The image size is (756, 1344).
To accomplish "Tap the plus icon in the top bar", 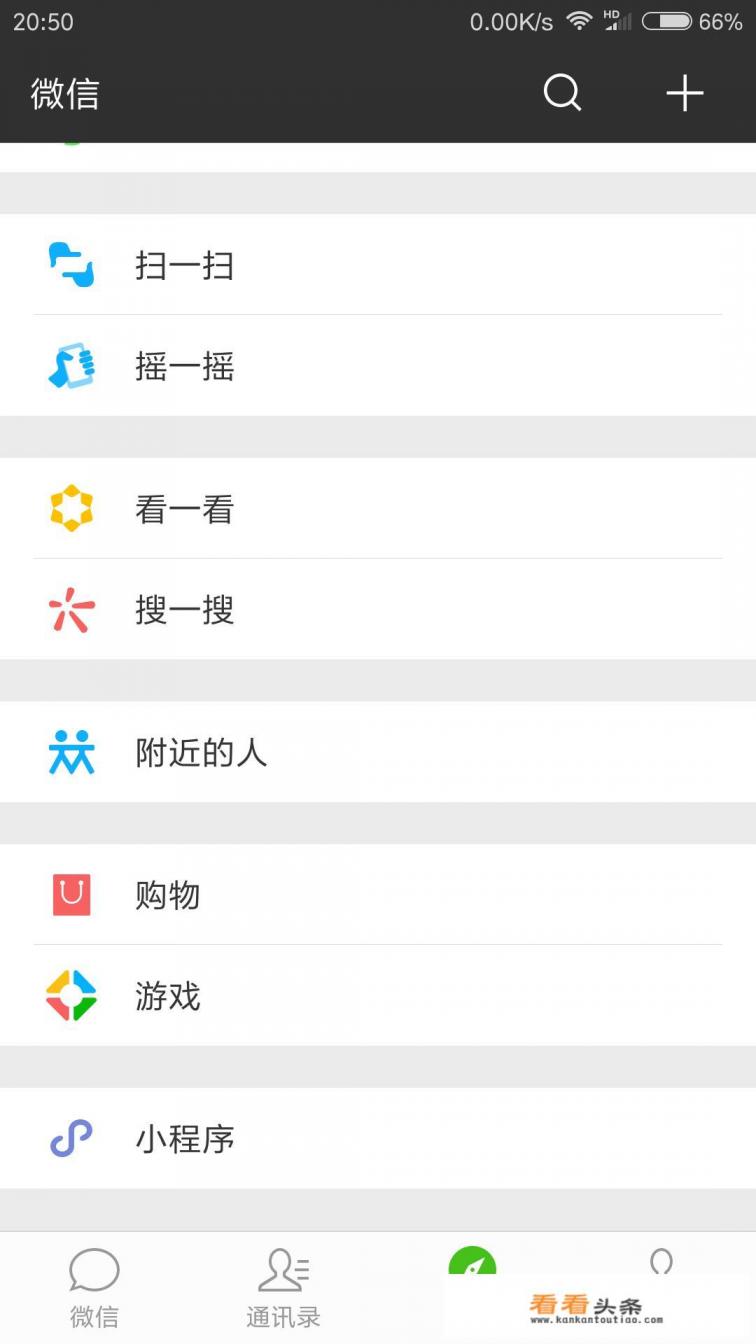I will tap(685, 94).
